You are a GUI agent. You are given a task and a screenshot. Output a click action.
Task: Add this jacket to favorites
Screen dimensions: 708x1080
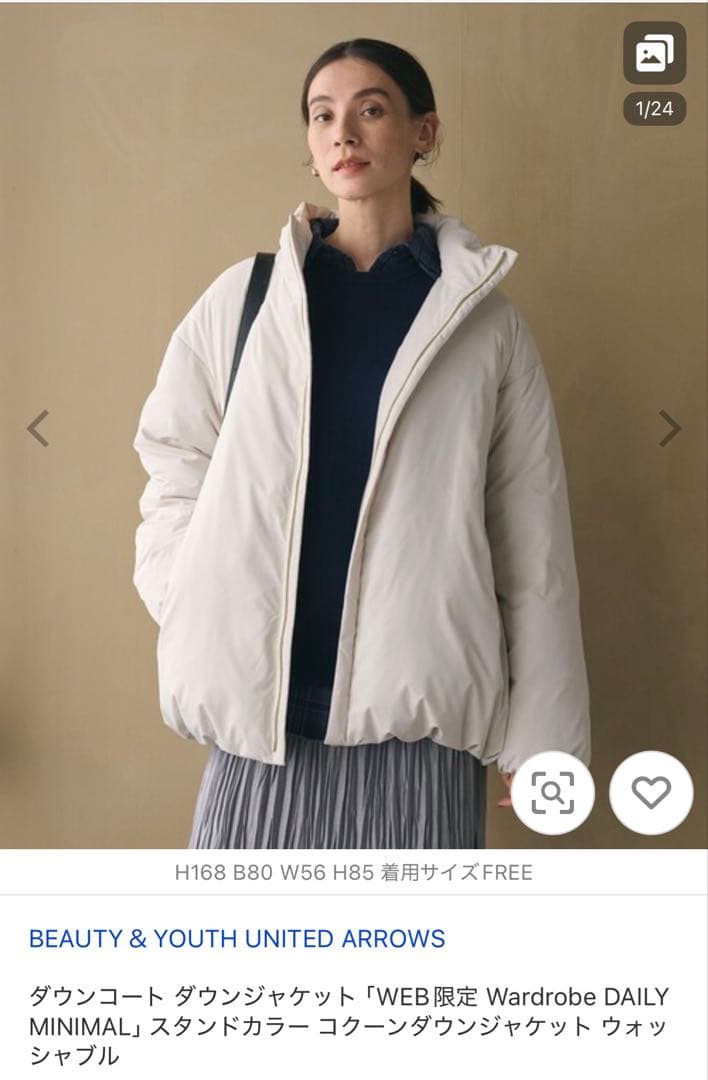pos(651,793)
